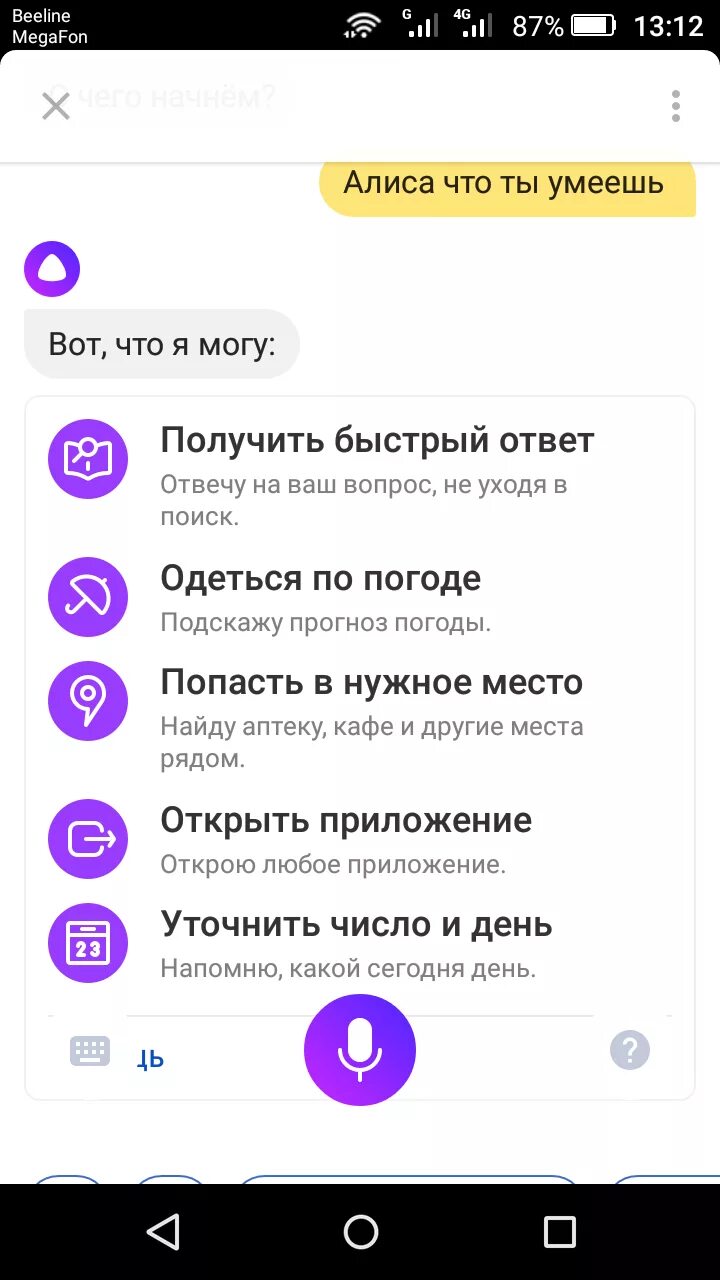Viewport: 720px width, 1280px height.
Task: Tap the open-app arrow icon
Action: coord(87,839)
